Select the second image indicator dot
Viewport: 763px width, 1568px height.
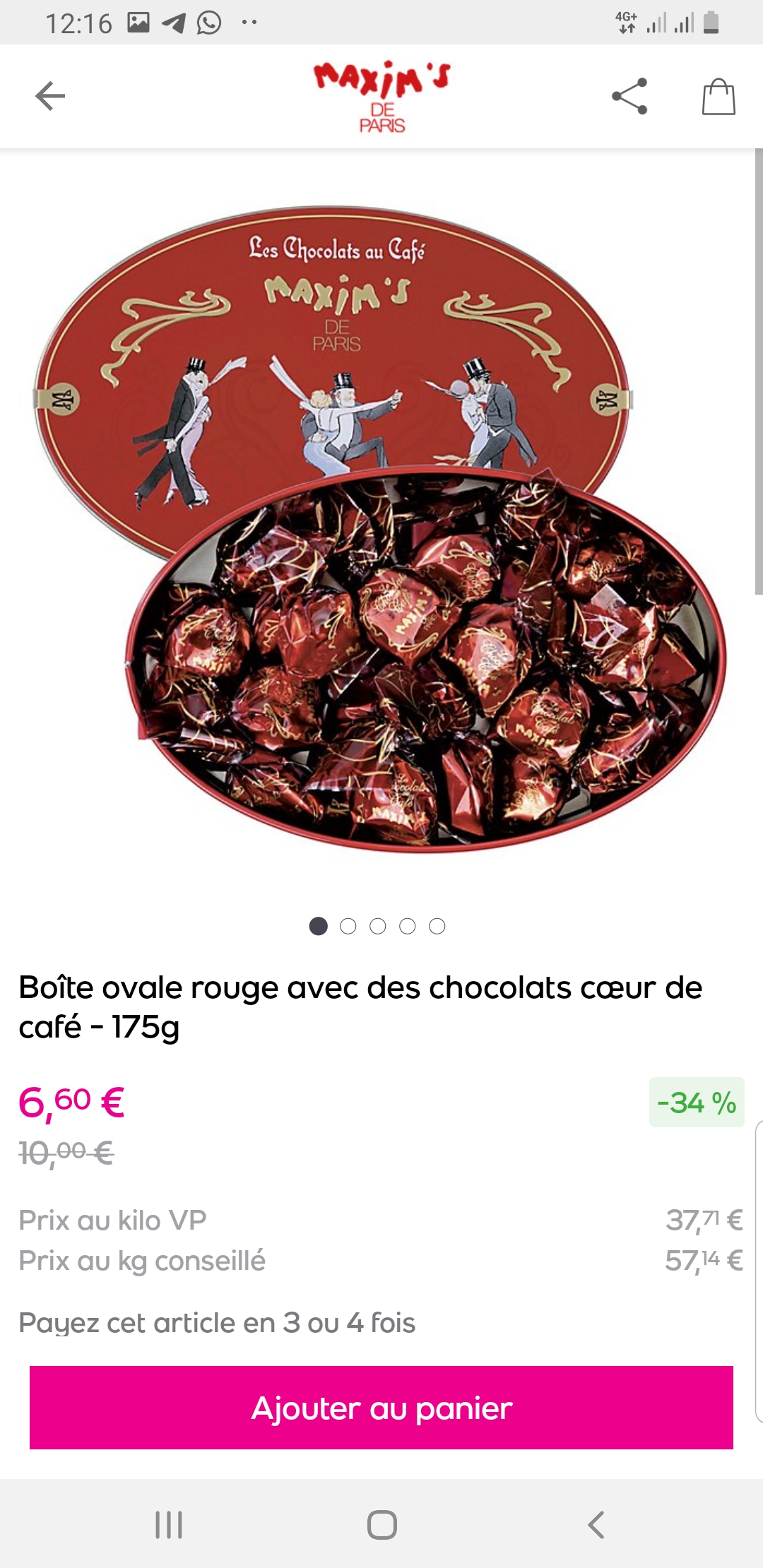pos(348,926)
